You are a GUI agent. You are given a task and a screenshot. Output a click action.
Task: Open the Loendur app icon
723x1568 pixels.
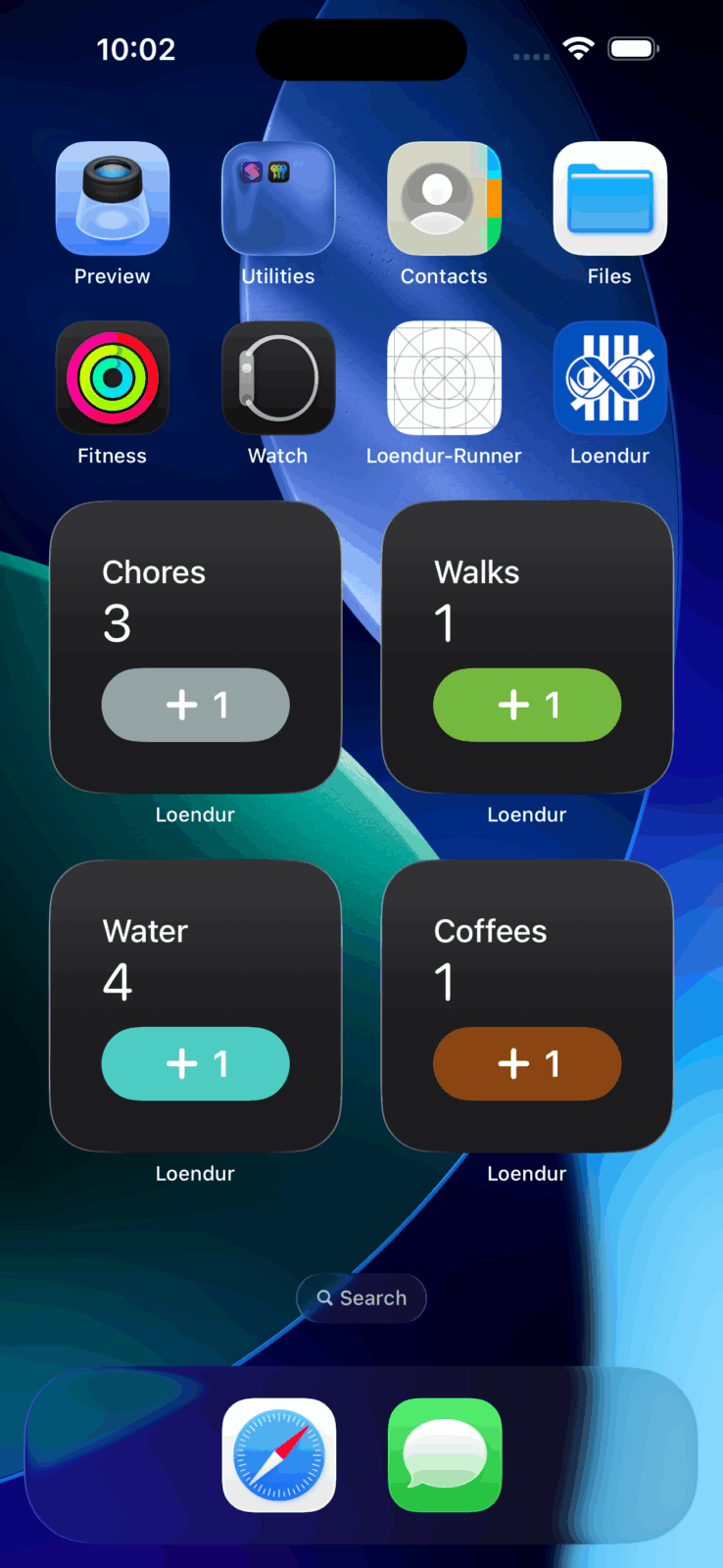click(609, 378)
